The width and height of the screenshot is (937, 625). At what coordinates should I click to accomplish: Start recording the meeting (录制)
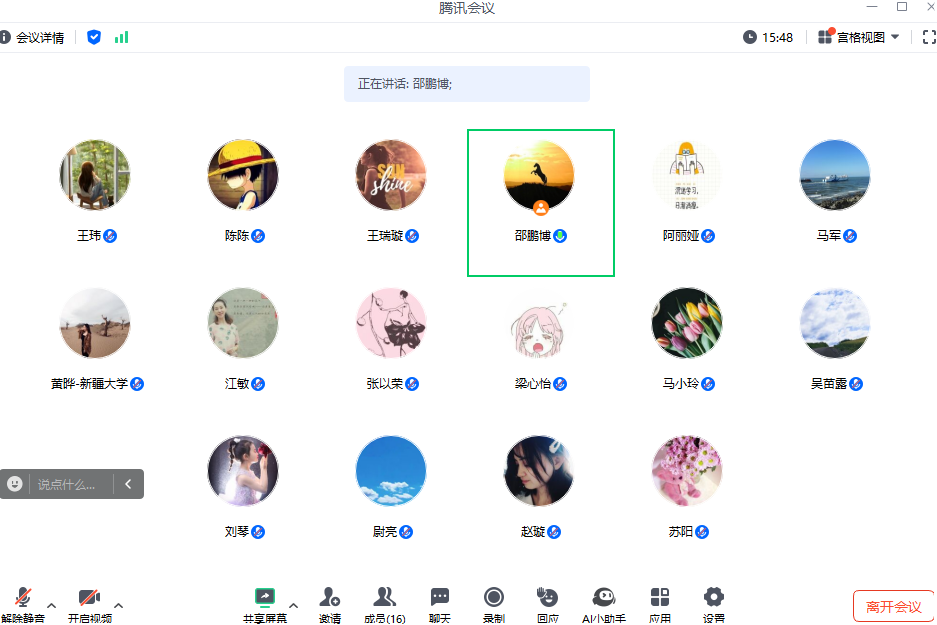(494, 604)
